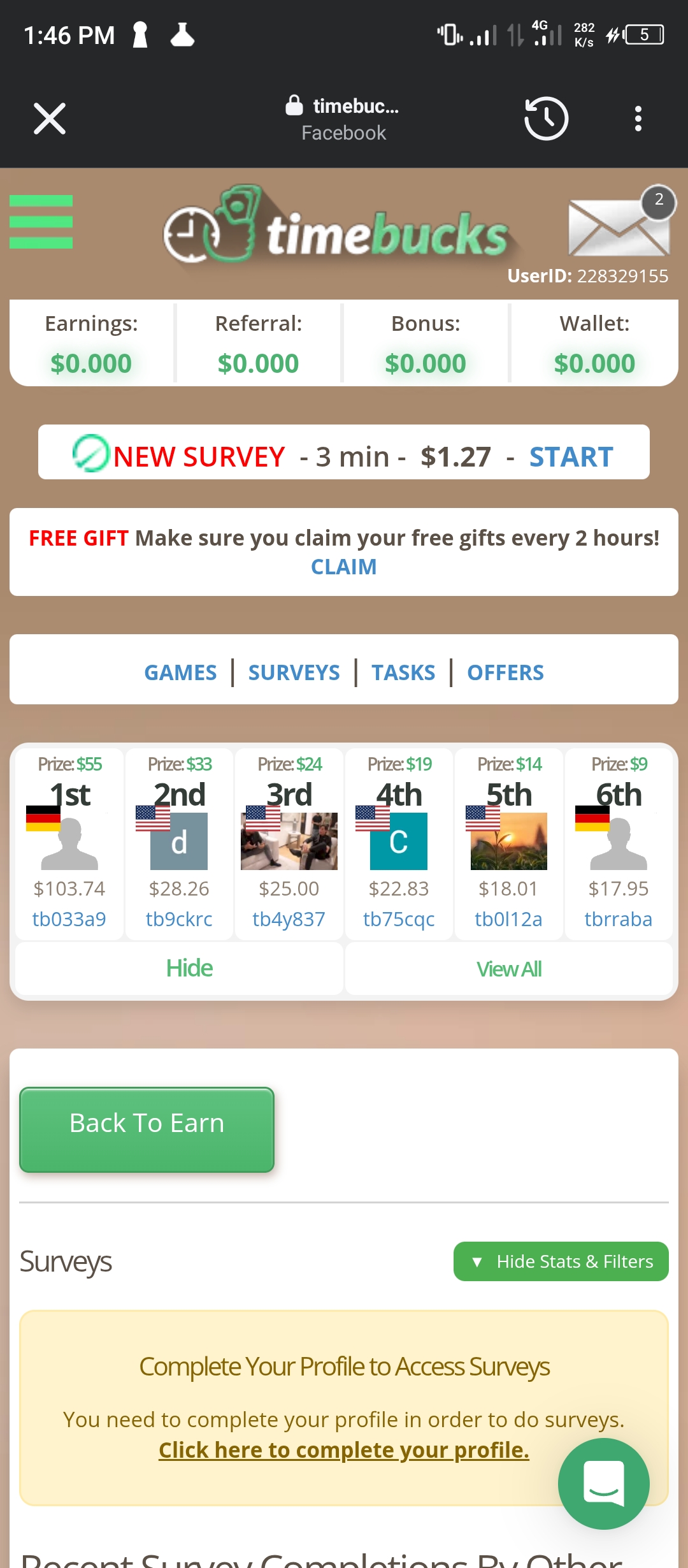The image size is (688, 1568).
Task: Close the in-app browser tab
Action: (49, 119)
